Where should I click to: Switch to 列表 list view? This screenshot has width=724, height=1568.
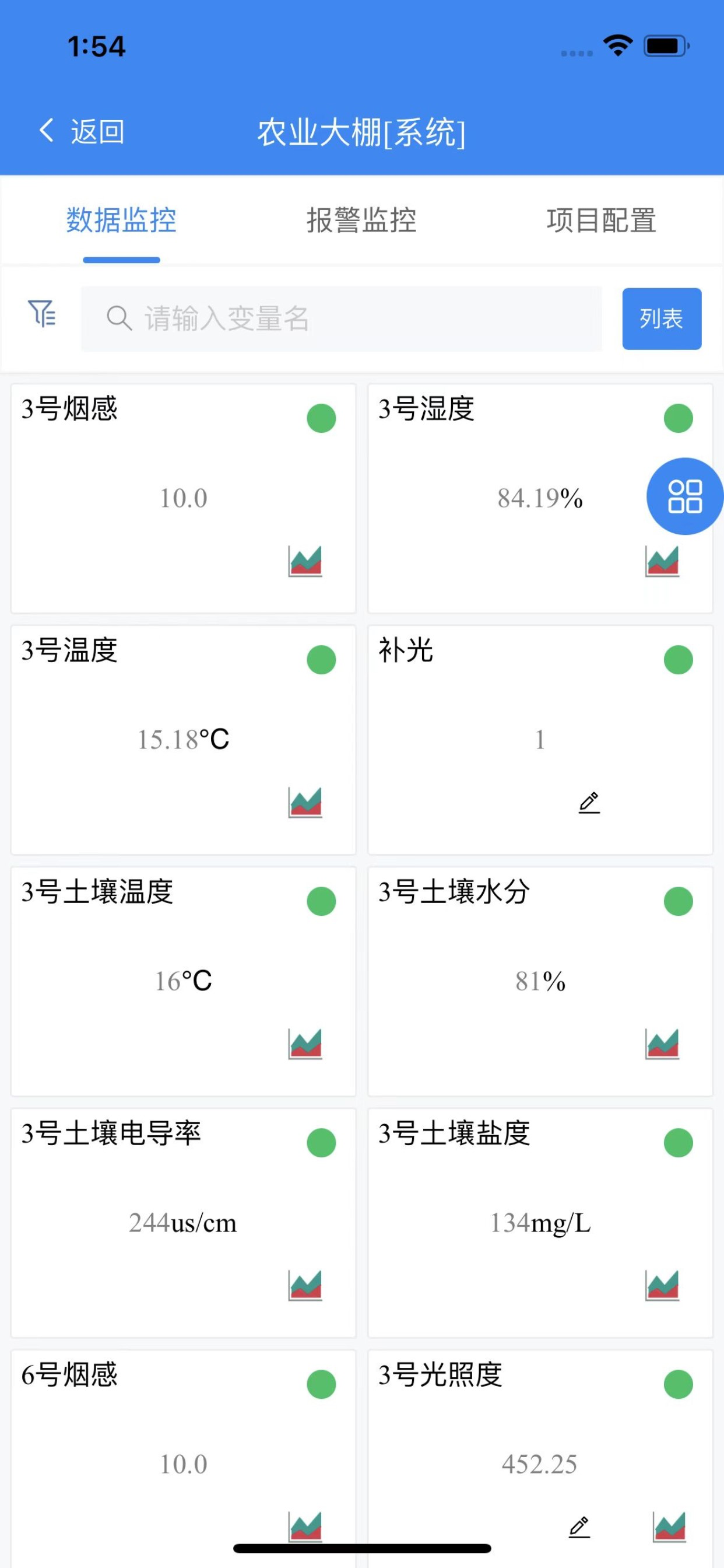click(x=661, y=319)
